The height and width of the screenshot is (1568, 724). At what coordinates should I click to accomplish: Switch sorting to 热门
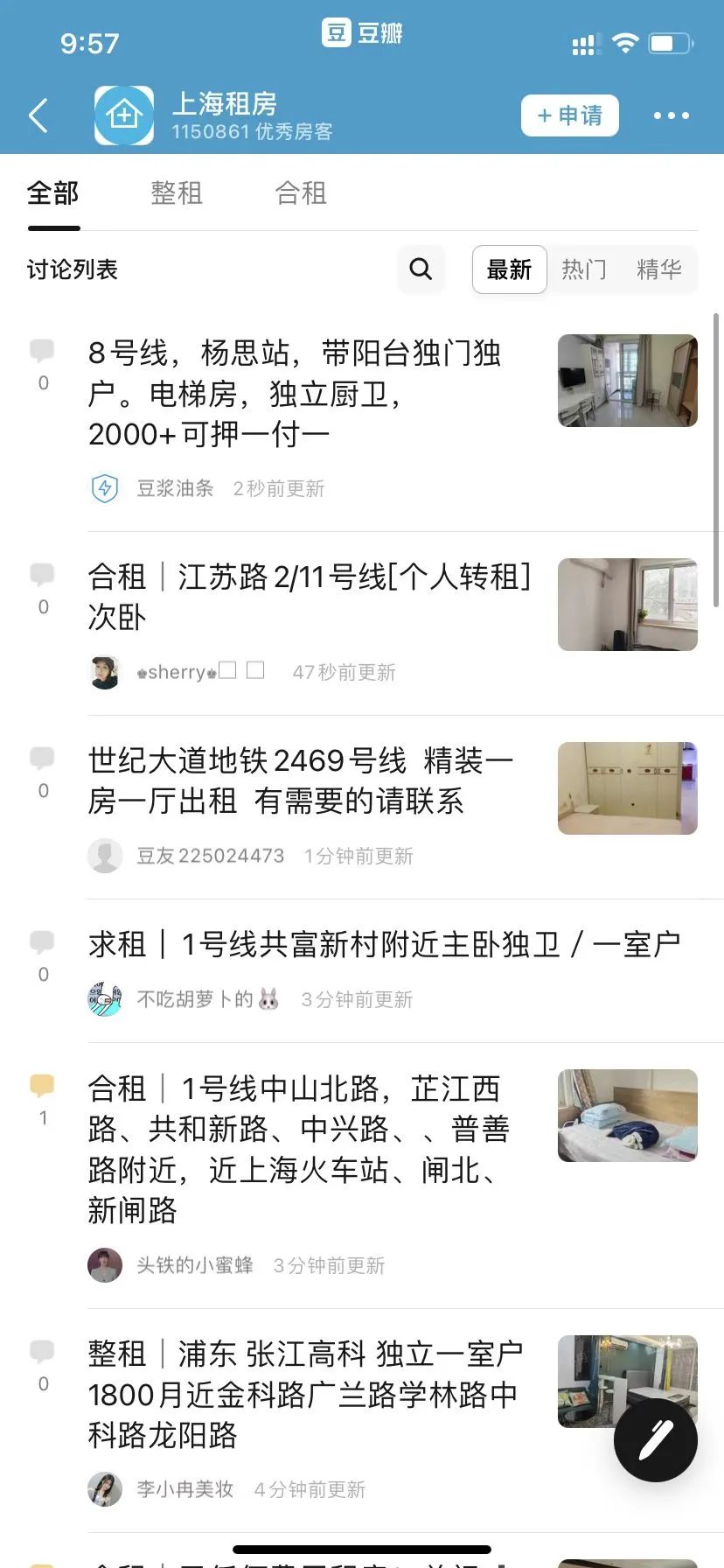[583, 269]
